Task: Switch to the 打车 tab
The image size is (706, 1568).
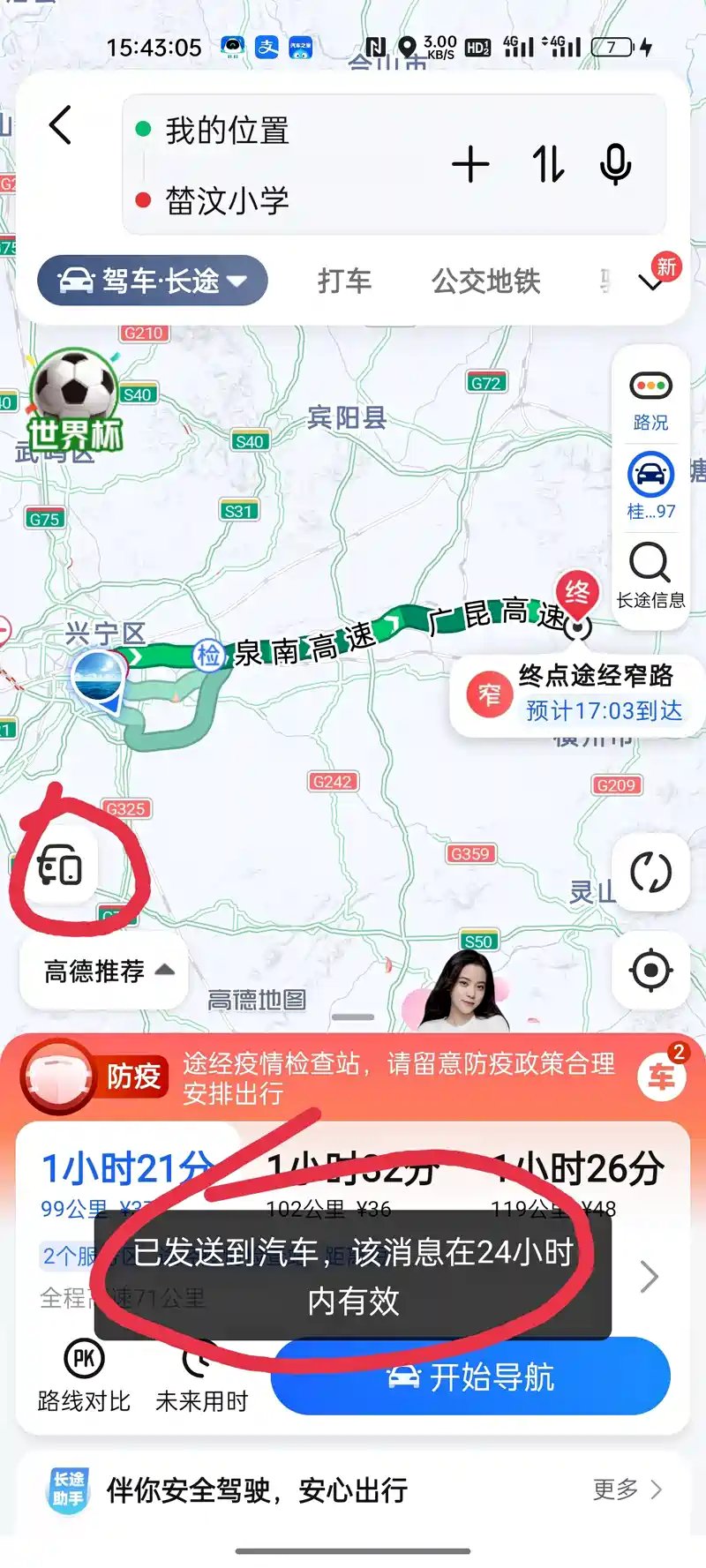Action: tap(344, 281)
